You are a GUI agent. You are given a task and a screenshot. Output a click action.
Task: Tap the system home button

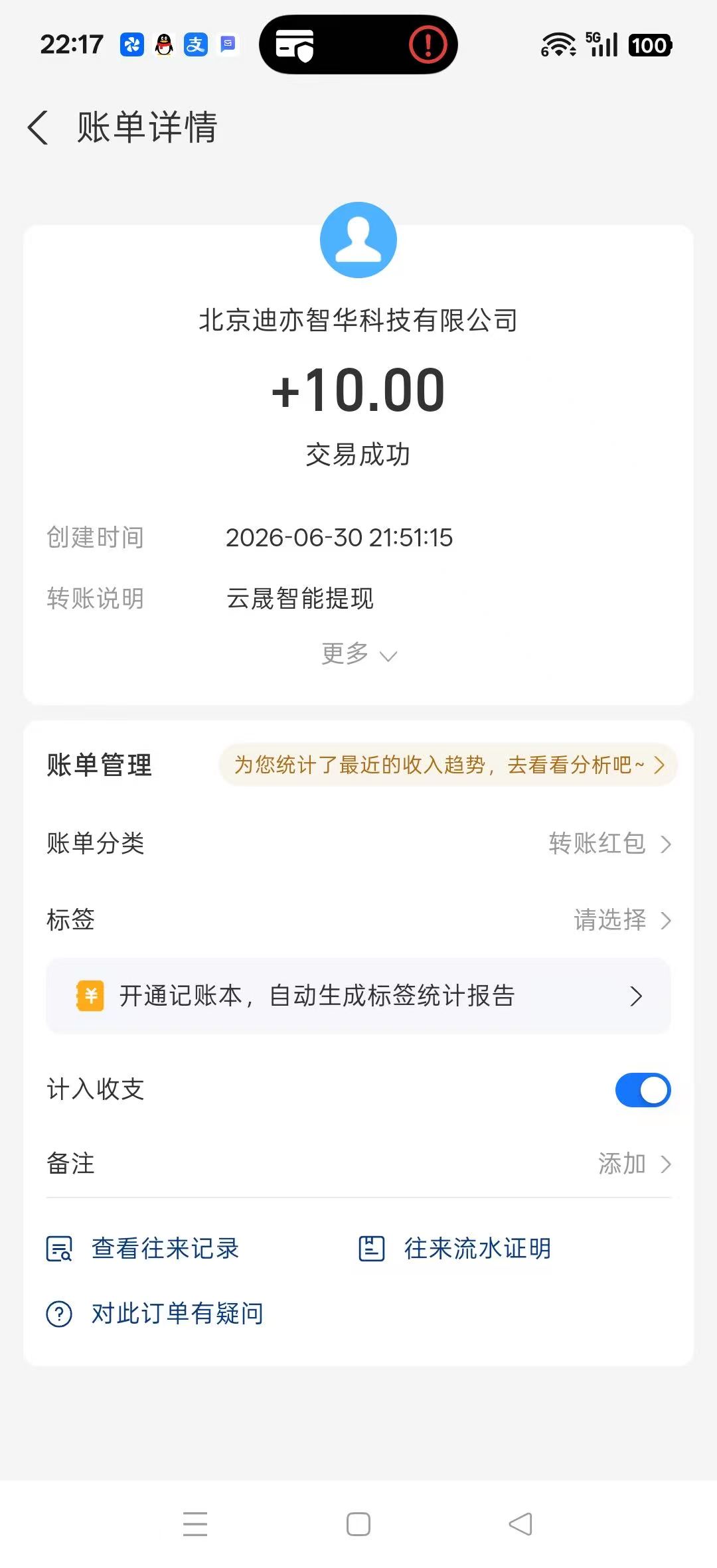click(358, 1524)
